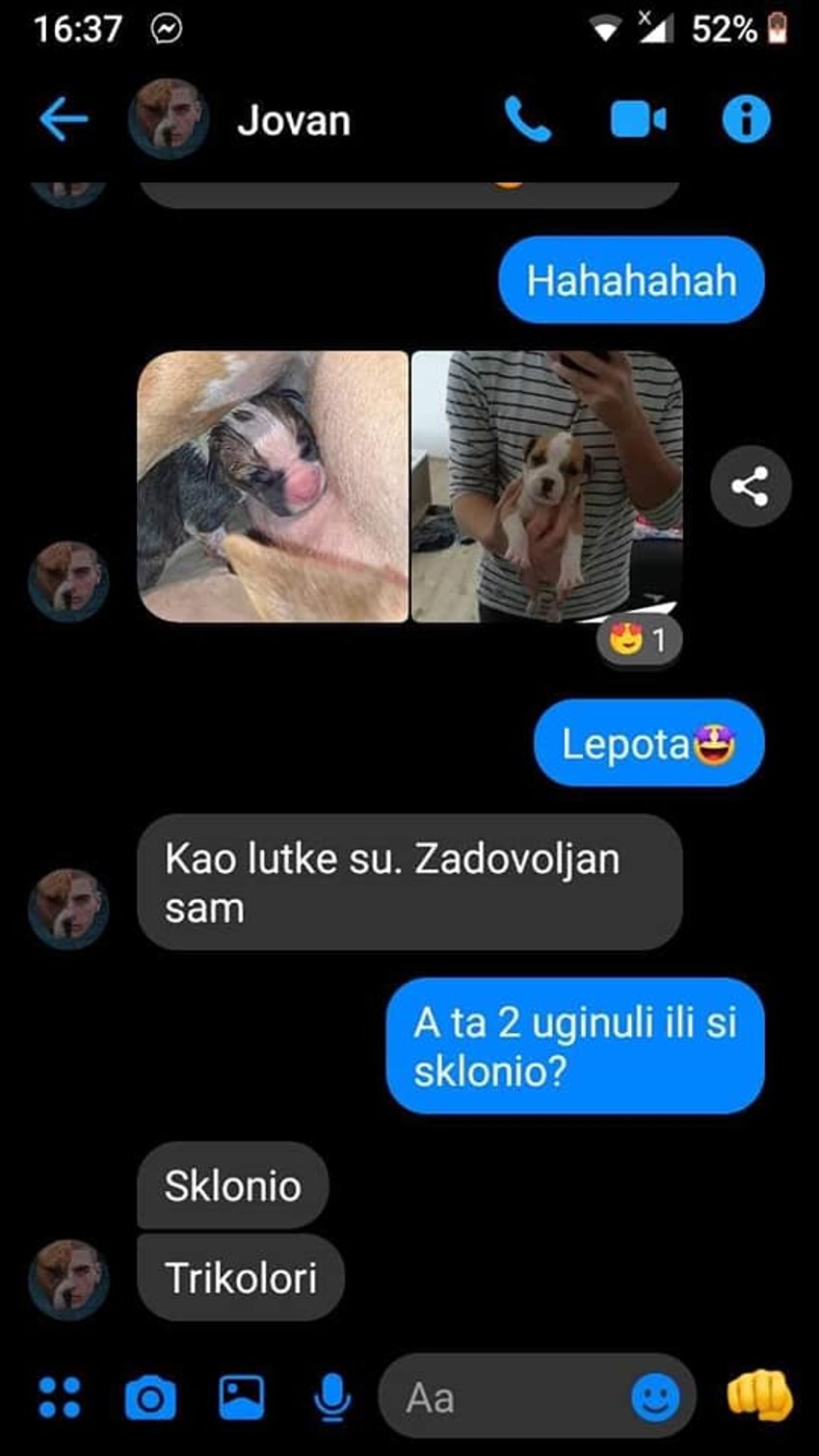Start a video call with Jovan
The width and height of the screenshot is (819, 1456).
(638, 120)
